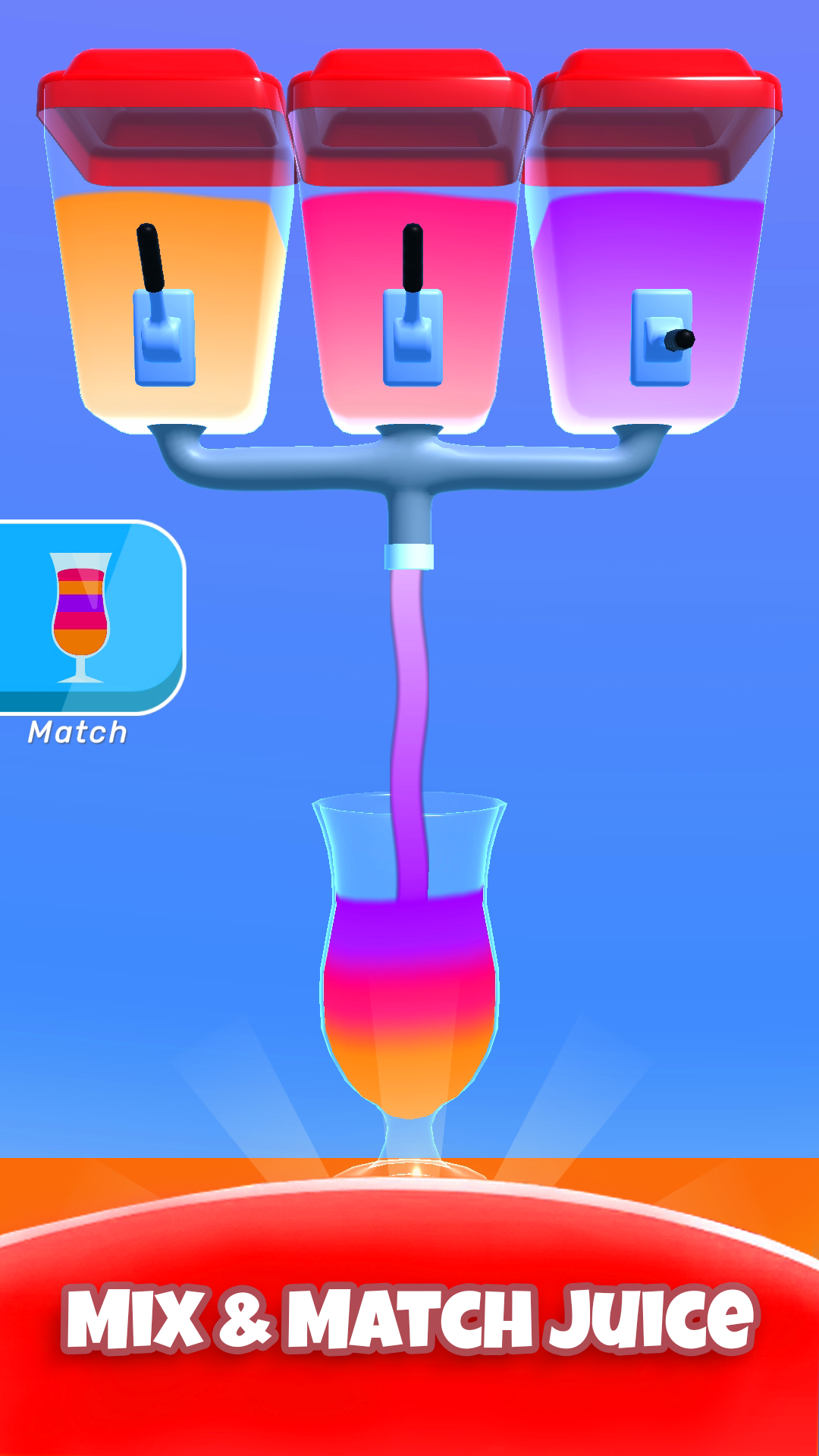Tap the cocktail glass being filled
This screenshot has width=819, height=1456.
(x=409, y=971)
